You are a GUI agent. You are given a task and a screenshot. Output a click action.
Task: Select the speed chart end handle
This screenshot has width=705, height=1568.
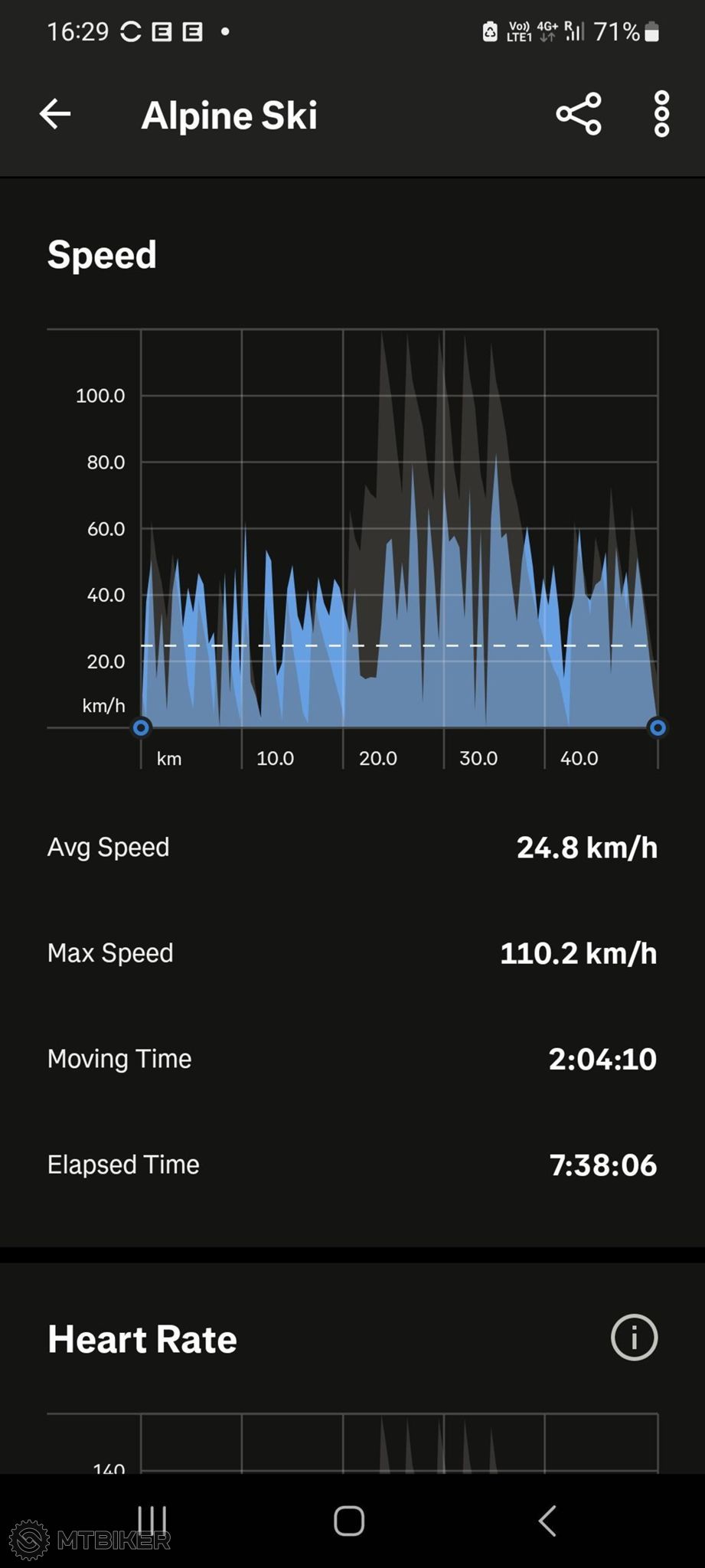click(x=658, y=727)
